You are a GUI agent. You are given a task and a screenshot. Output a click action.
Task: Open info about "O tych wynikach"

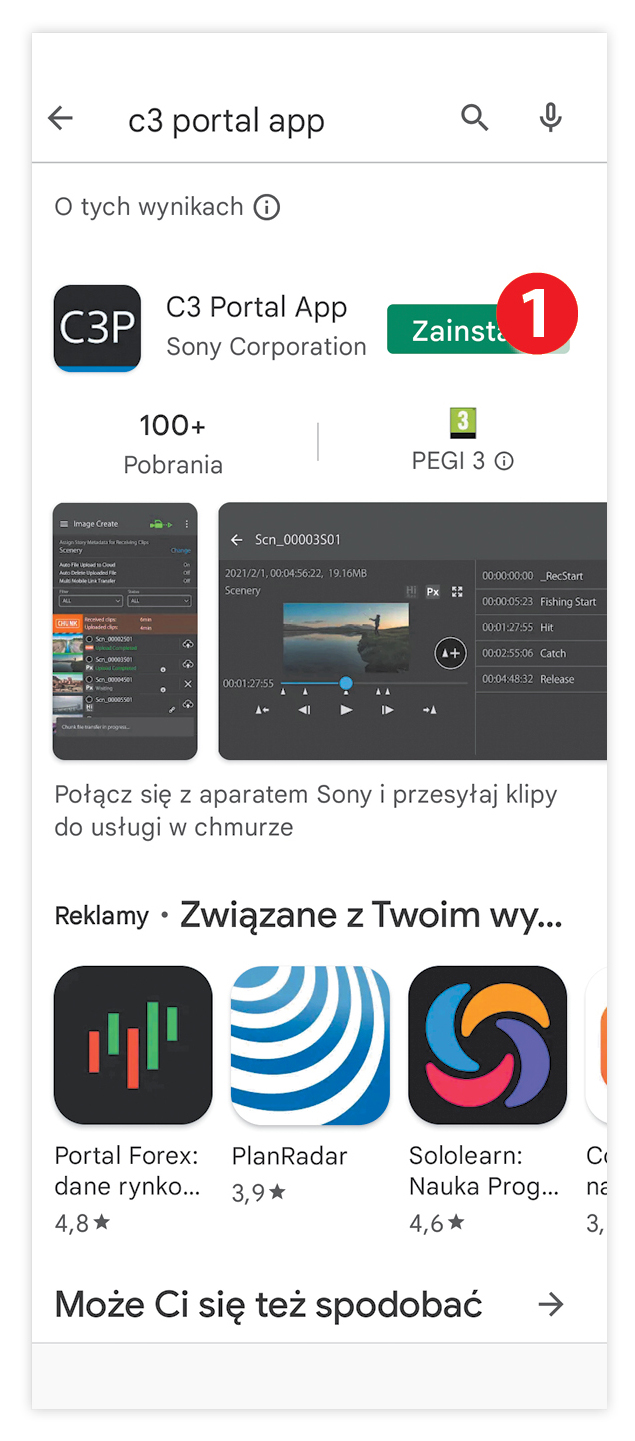(x=266, y=208)
